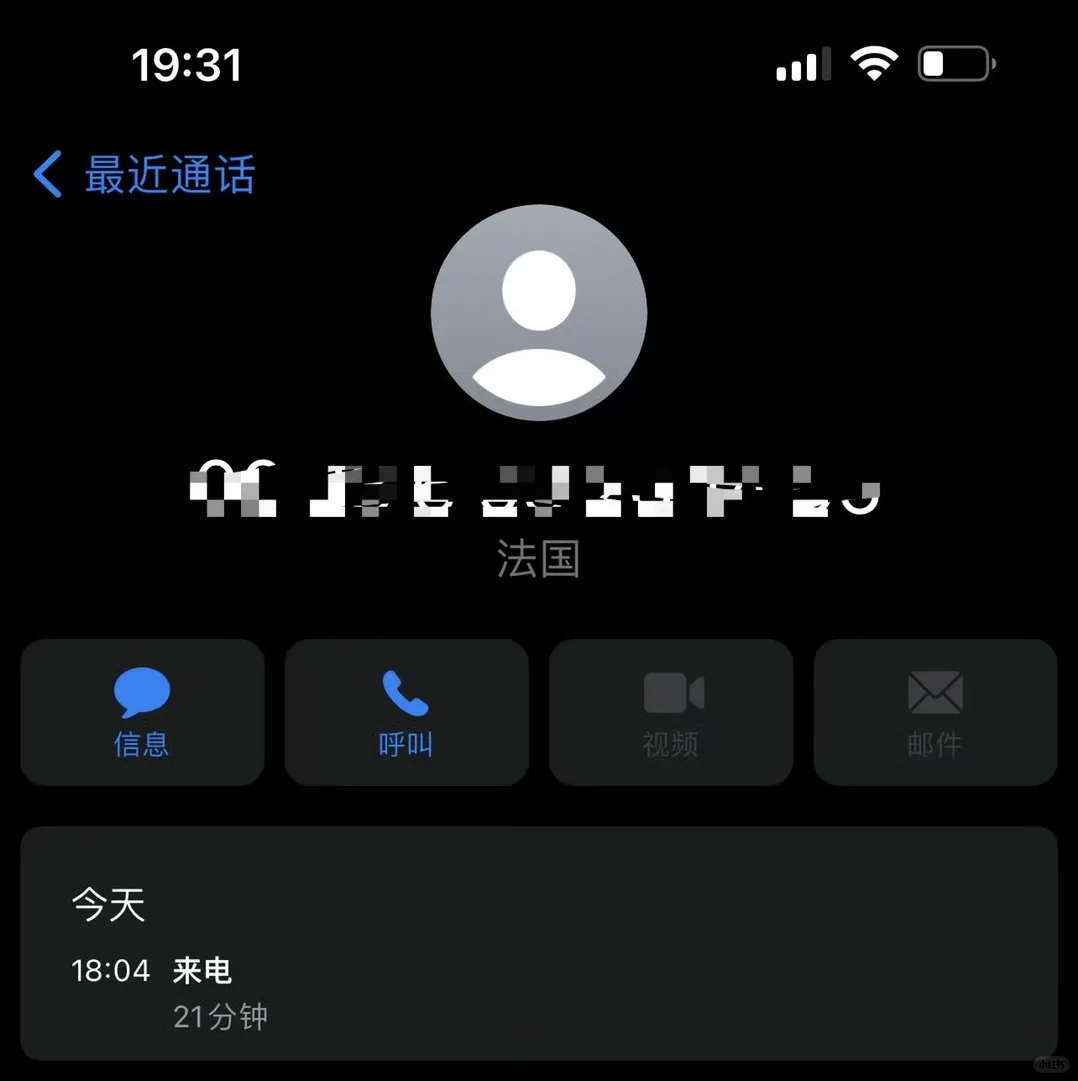1078x1081 pixels.
Task: Tap the Wi-Fi status icon
Action: coord(874,62)
